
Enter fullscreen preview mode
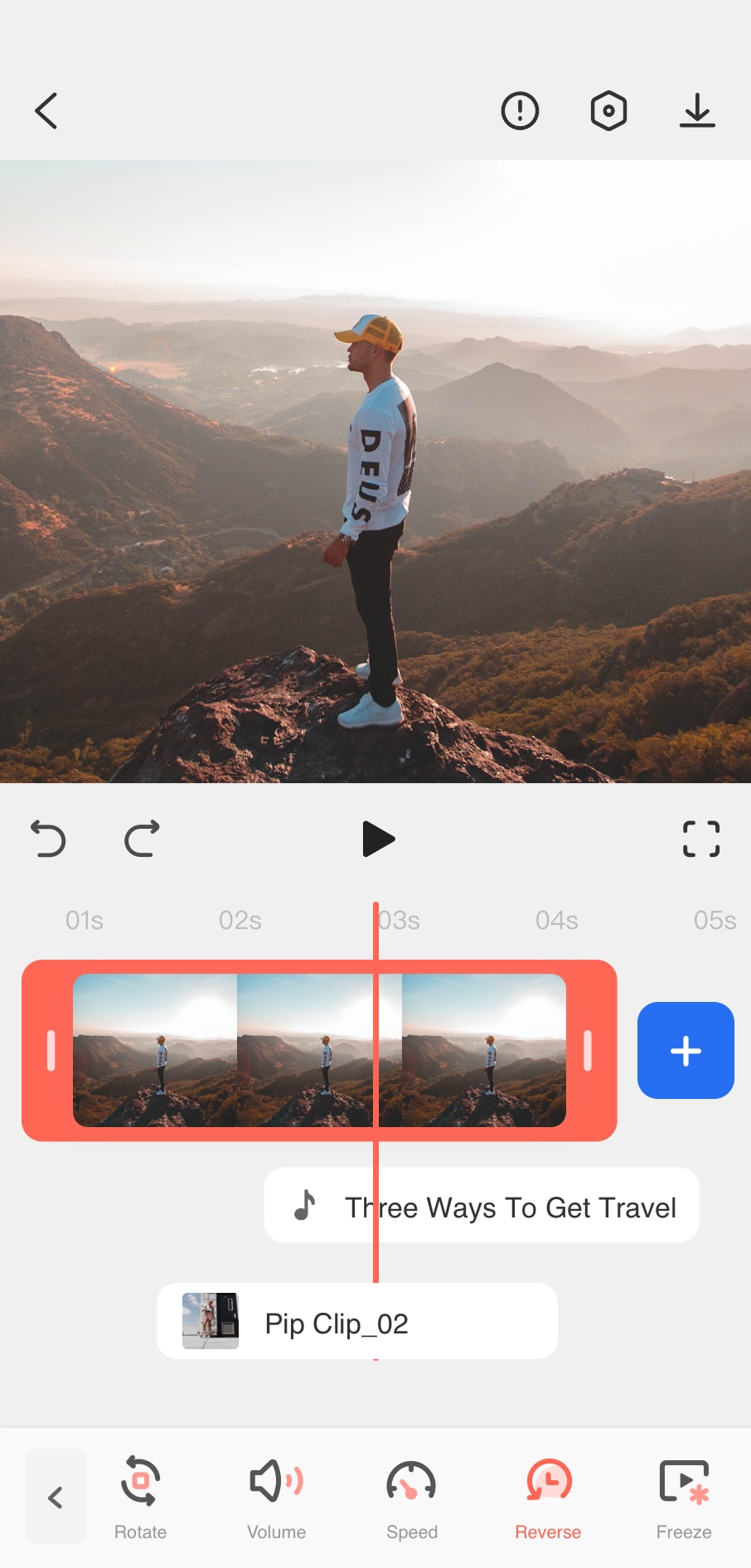click(x=700, y=839)
